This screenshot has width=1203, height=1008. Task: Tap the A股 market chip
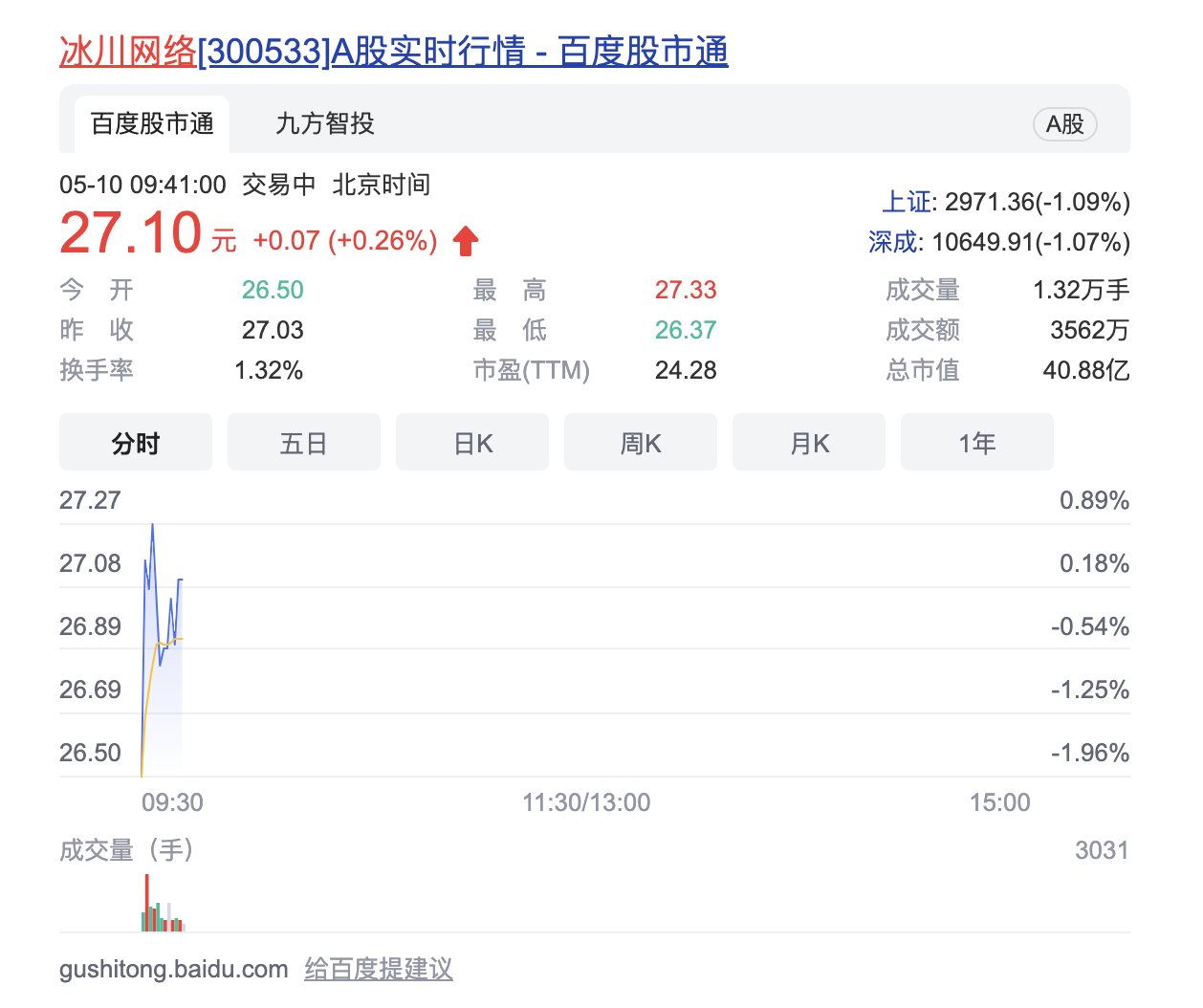click(1064, 124)
